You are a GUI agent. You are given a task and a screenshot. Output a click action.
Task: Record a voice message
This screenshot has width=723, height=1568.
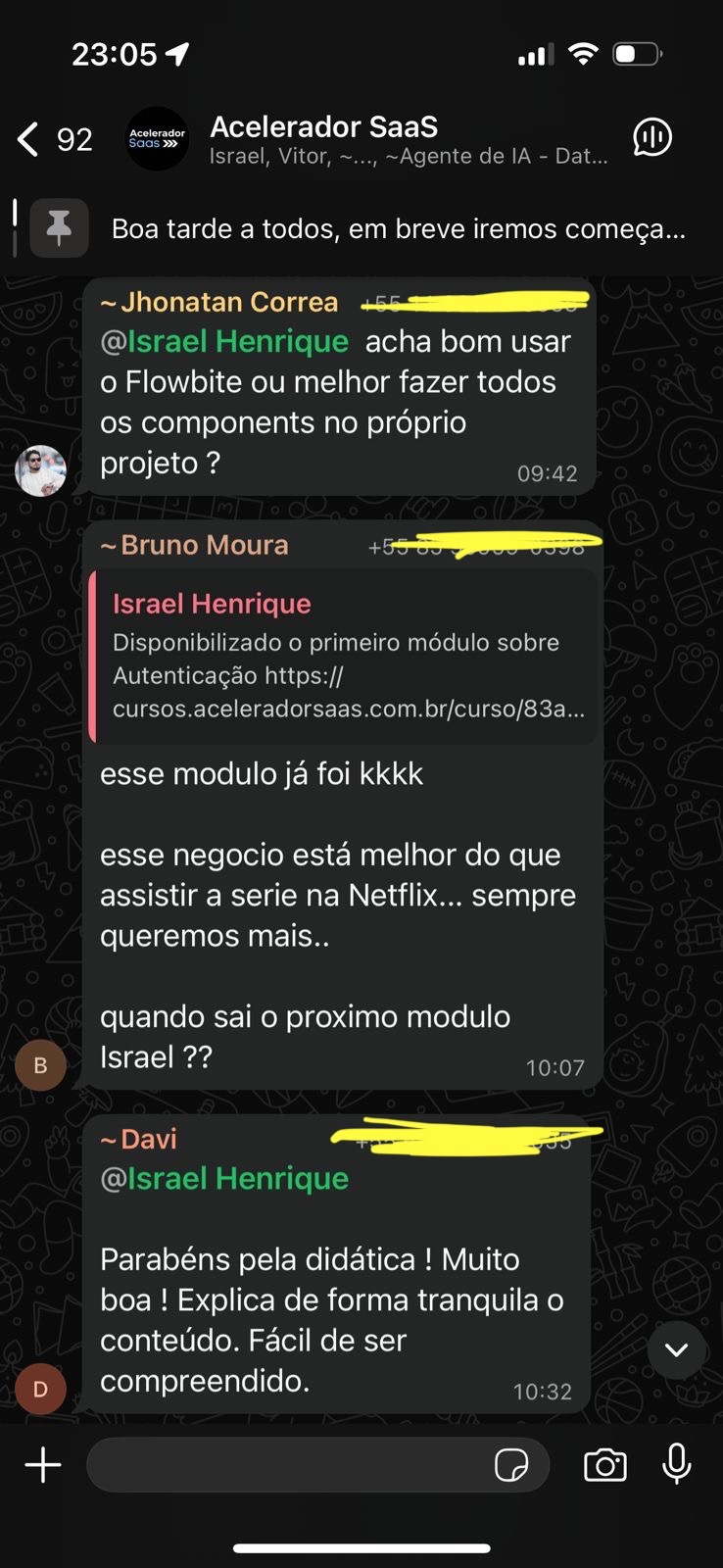pyautogui.click(x=677, y=1465)
